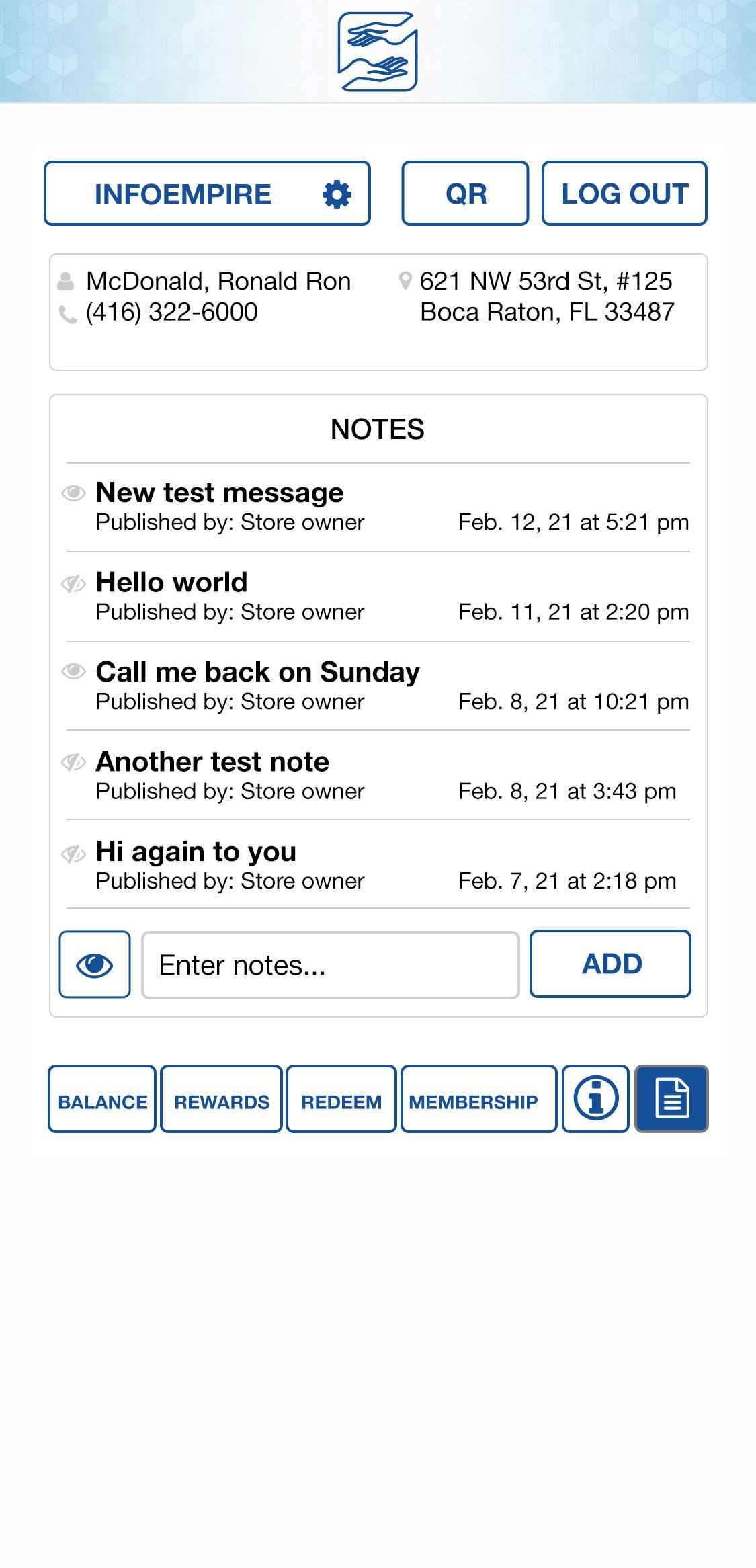Toggle visibility eye for new note
The width and height of the screenshot is (756, 1568).
(x=95, y=964)
